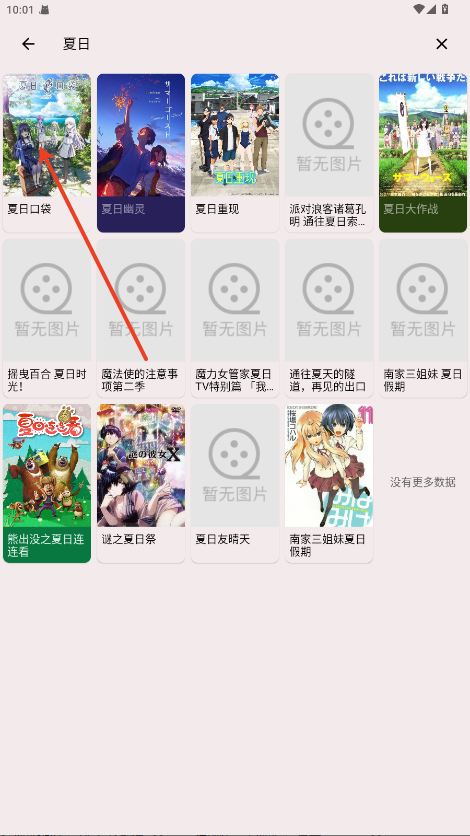The width and height of the screenshot is (470, 836).
Task: Open the 夏日口袋 card
Action: point(47,153)
